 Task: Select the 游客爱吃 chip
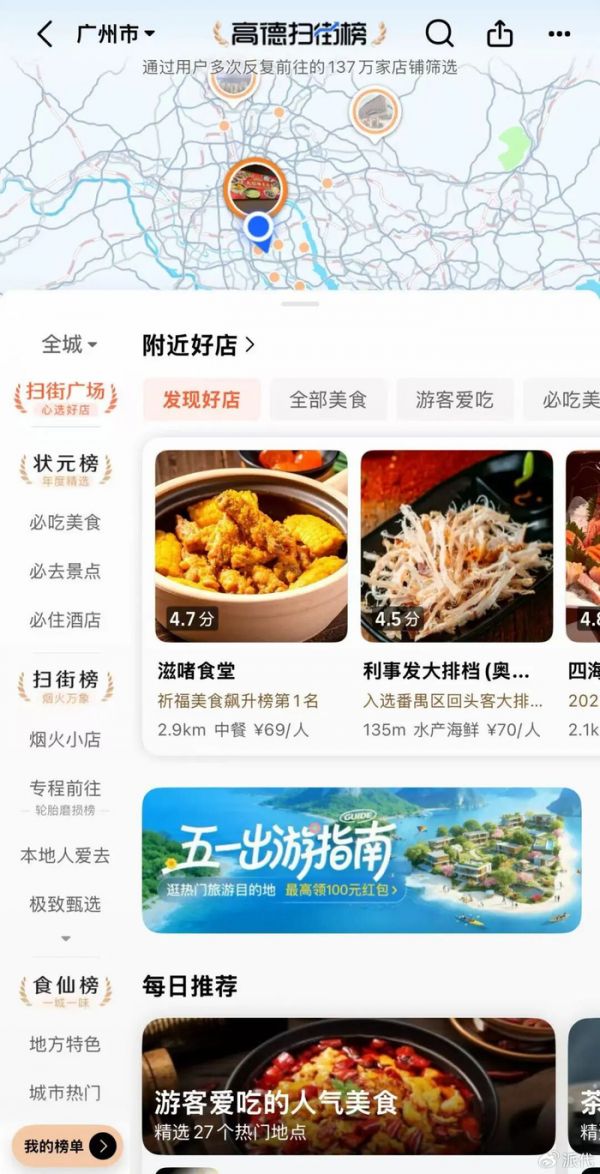pos(454,400)
